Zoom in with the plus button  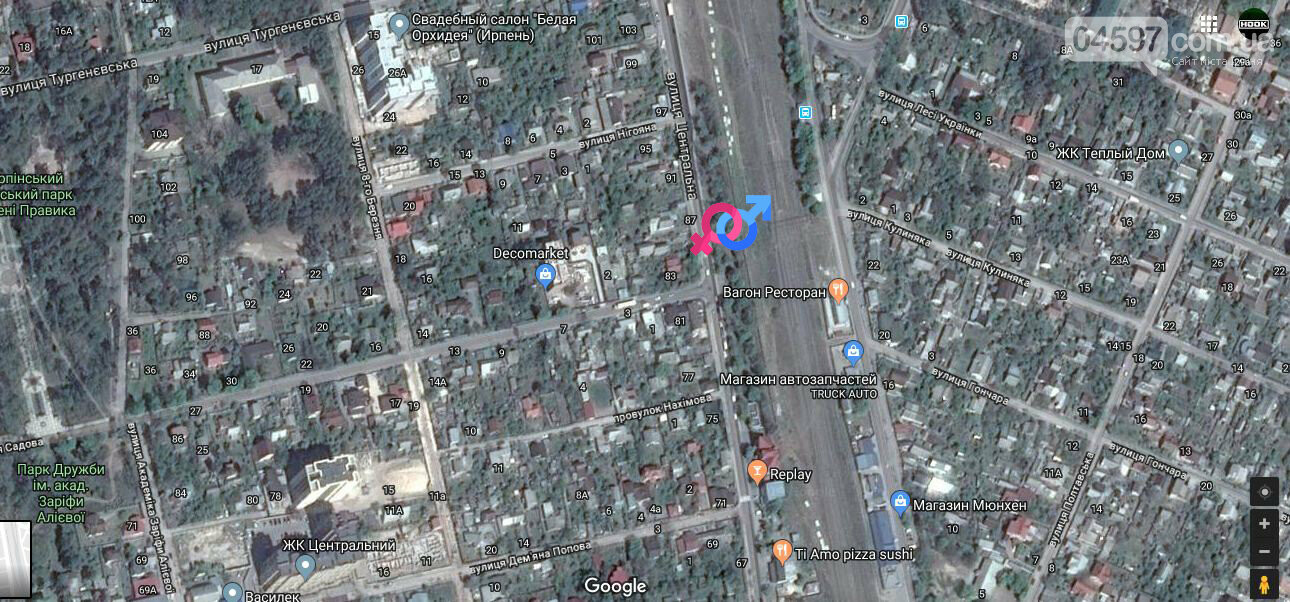pos(1264,523)
